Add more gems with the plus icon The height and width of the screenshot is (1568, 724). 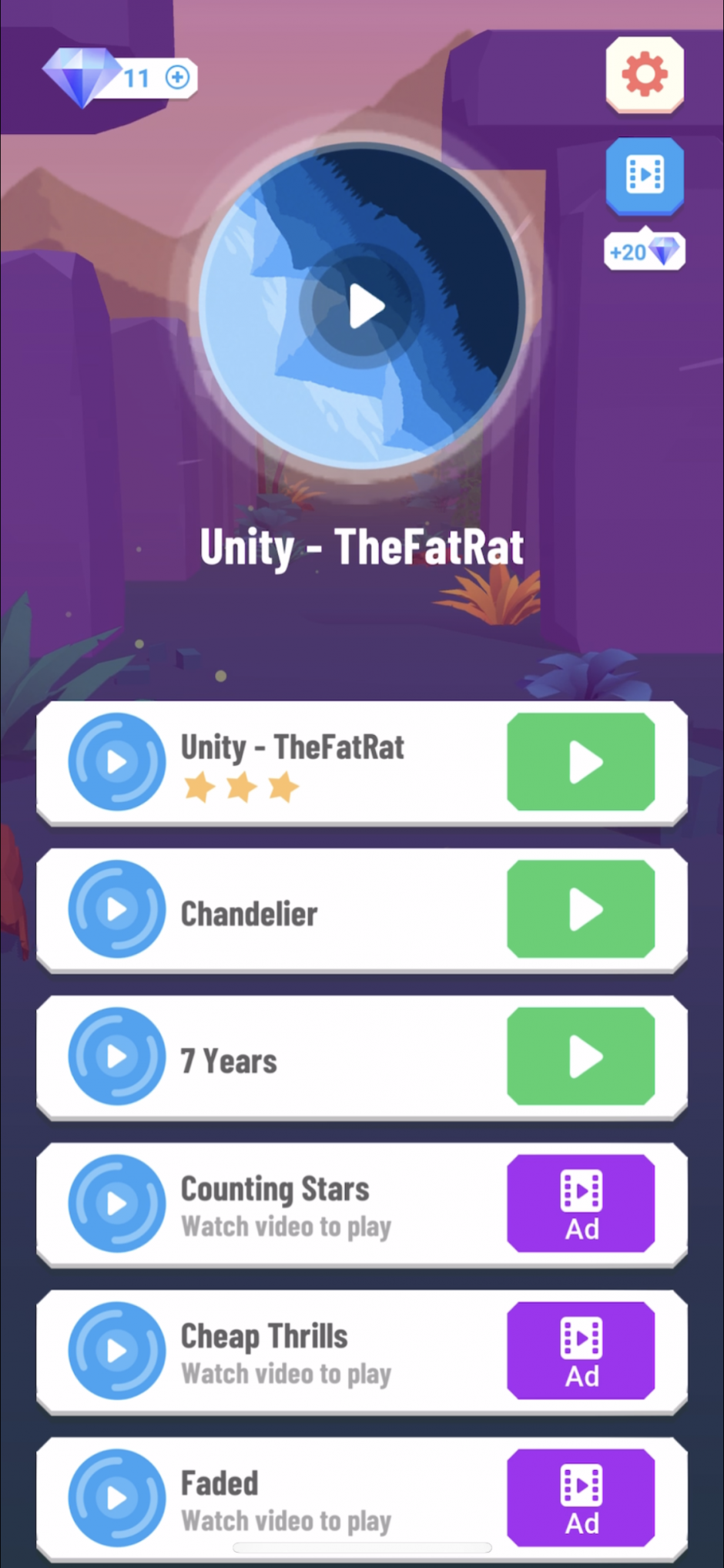coord(178,77)
